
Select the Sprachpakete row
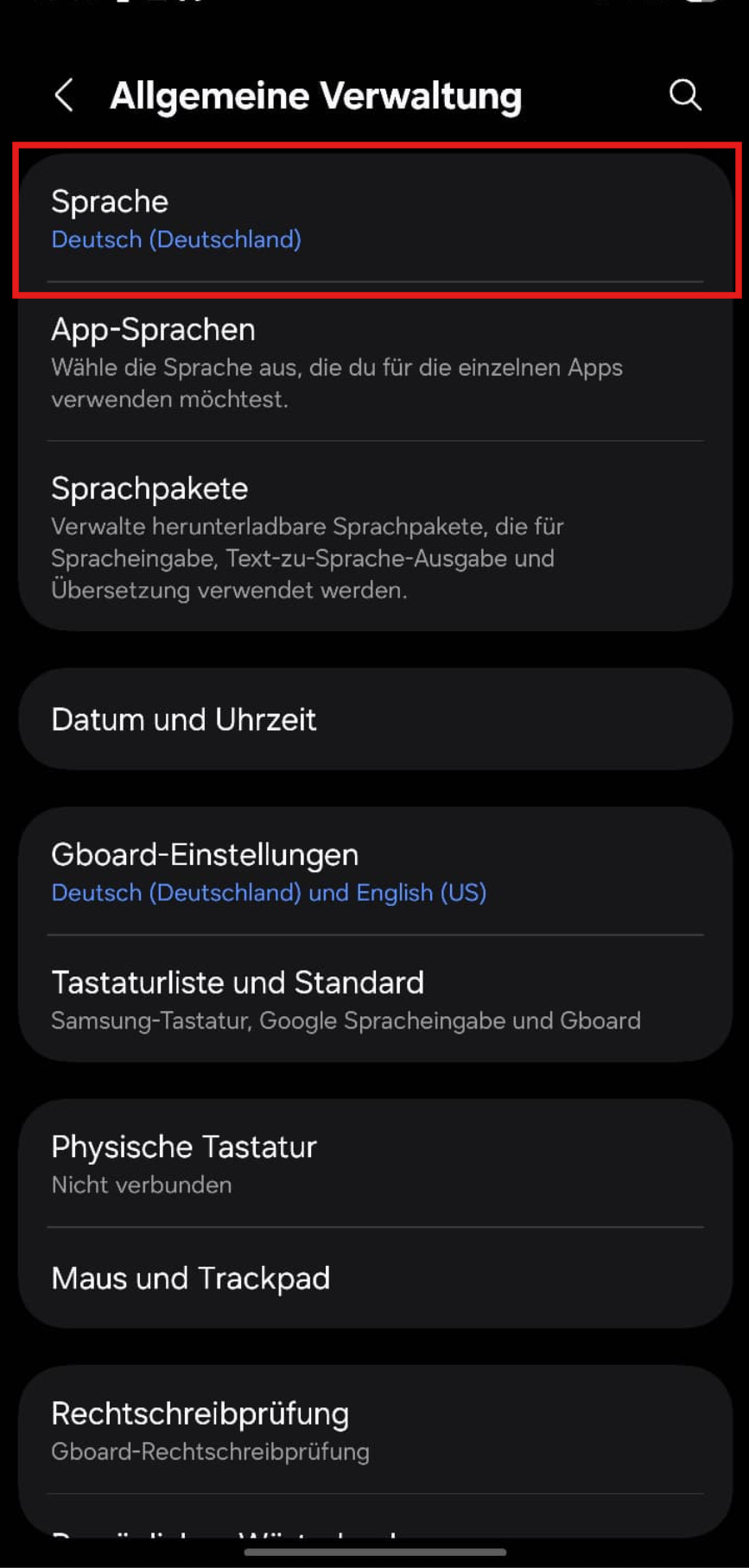click(375, 537)
